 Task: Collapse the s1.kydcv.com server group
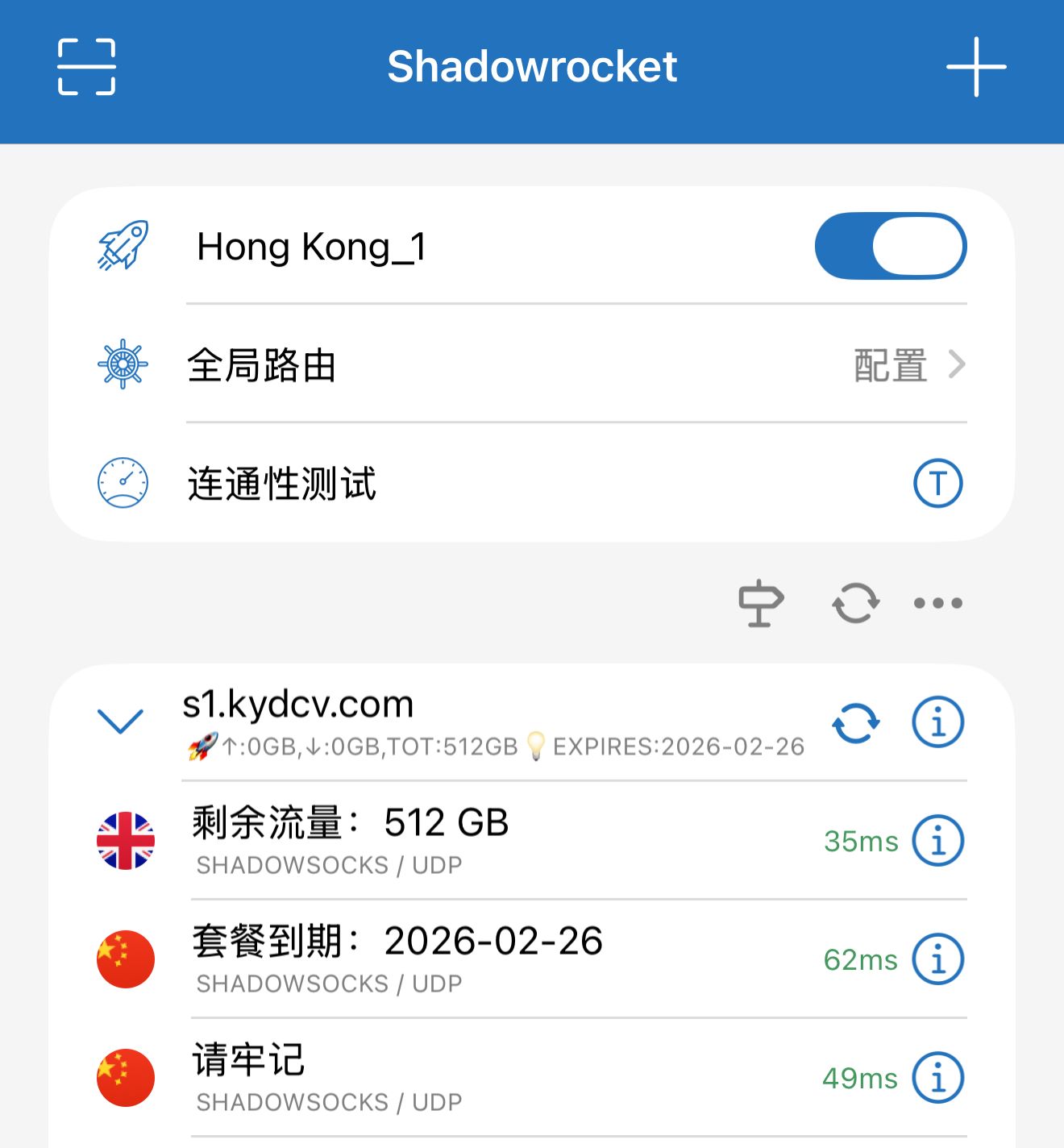[120, 721]
